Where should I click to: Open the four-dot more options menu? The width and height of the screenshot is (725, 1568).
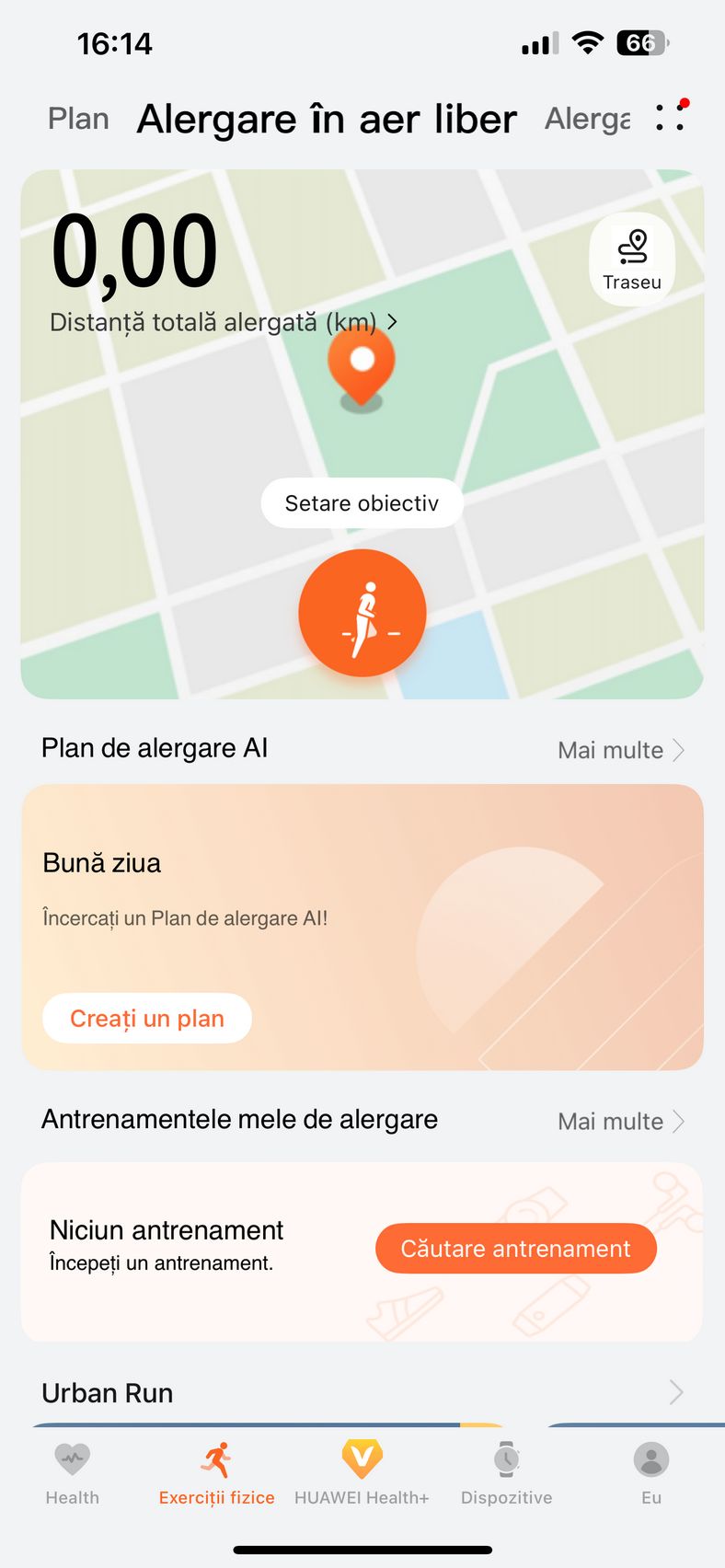(x=671, y=117)
